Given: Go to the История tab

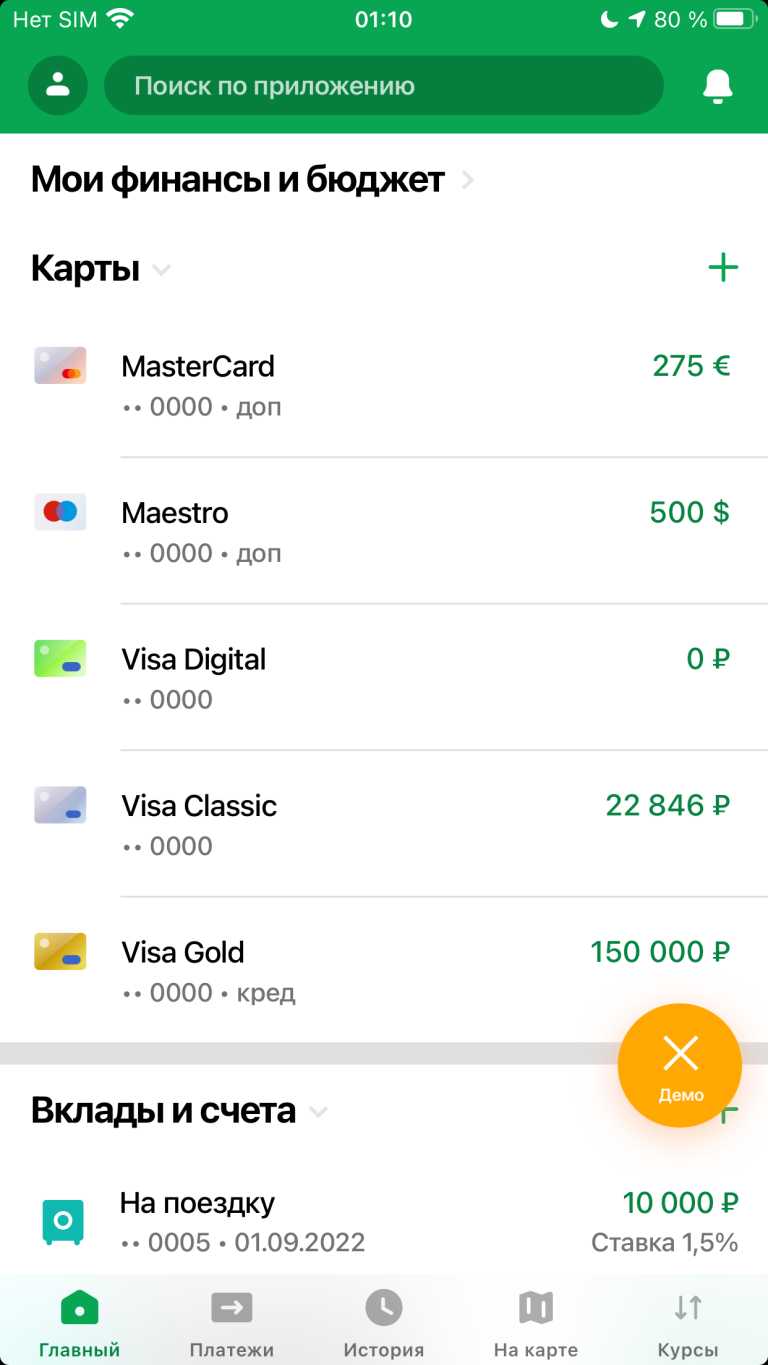Looking at the screenshot, I should tap(384, 1323).
